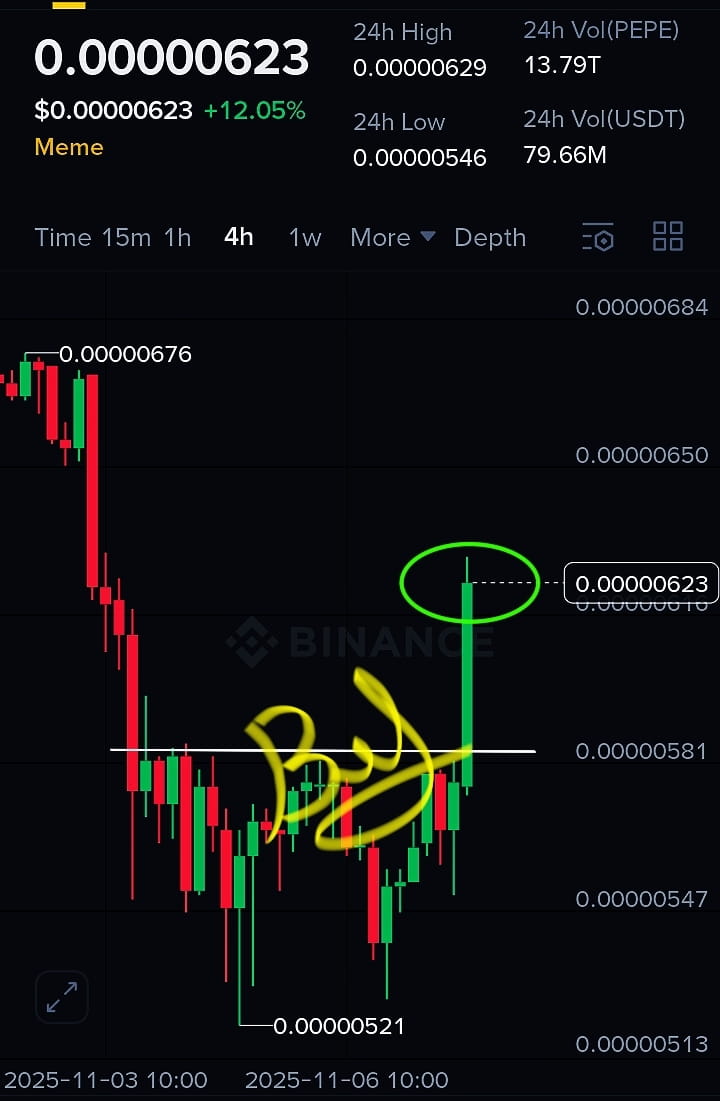720x1101 pixels.
Task: Switch chart to Time view
Action: (62, 237)
